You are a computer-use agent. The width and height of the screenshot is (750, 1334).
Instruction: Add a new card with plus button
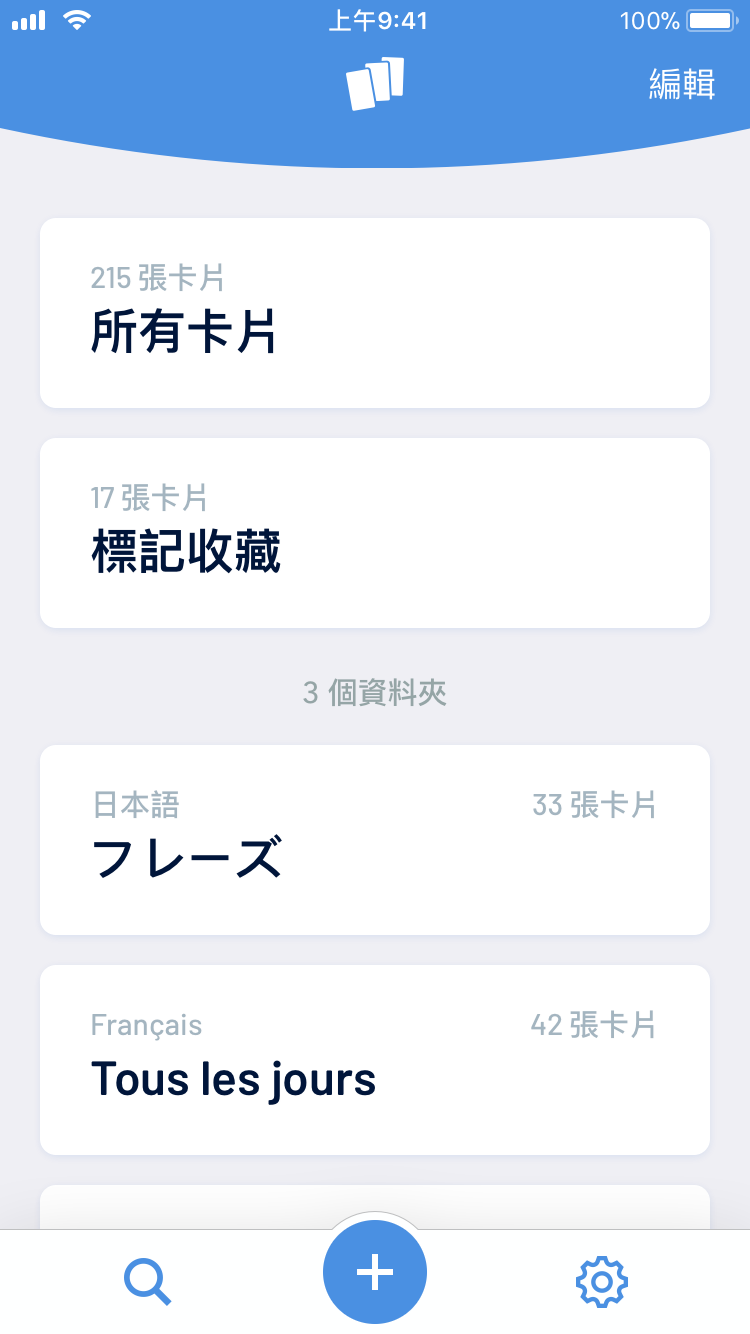[375, 1272]
